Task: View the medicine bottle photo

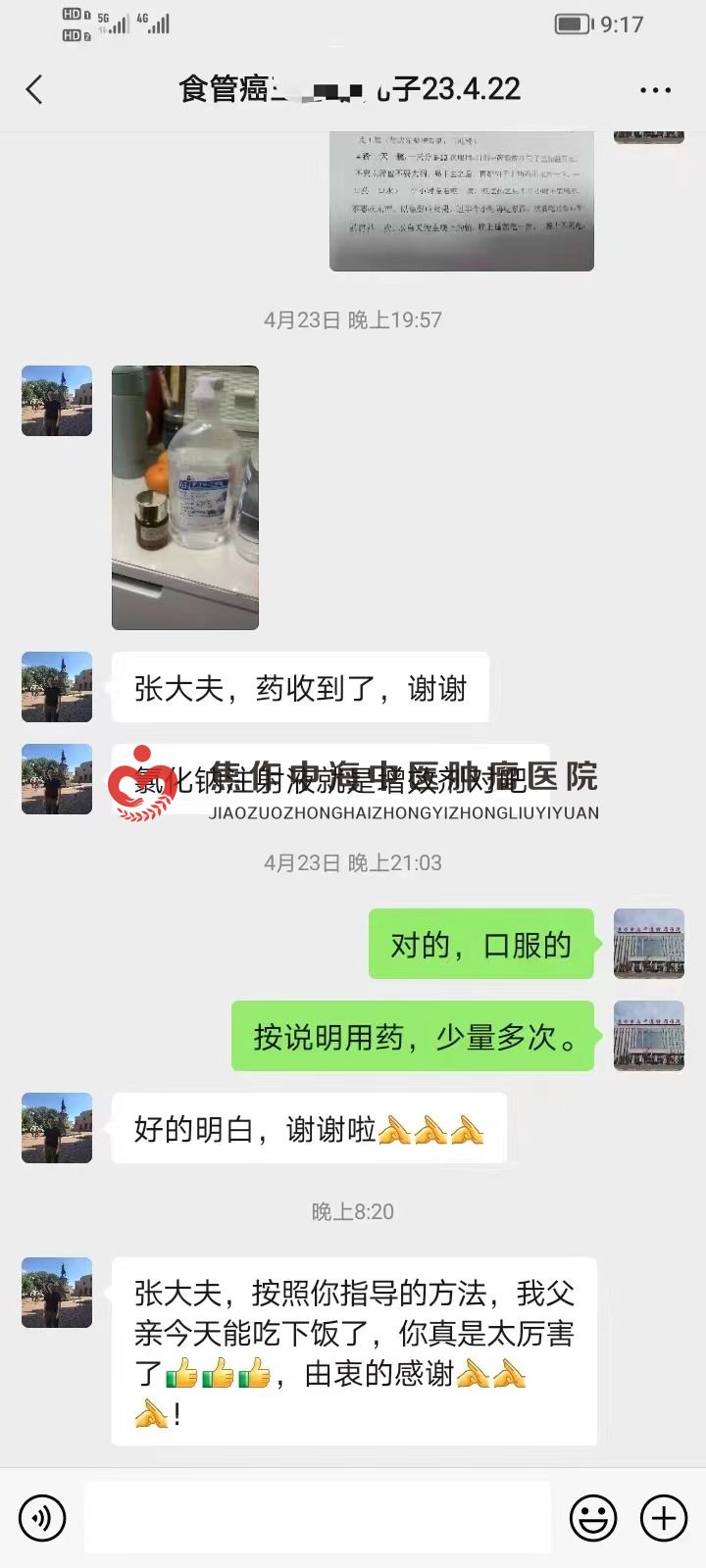Action: 185,497
